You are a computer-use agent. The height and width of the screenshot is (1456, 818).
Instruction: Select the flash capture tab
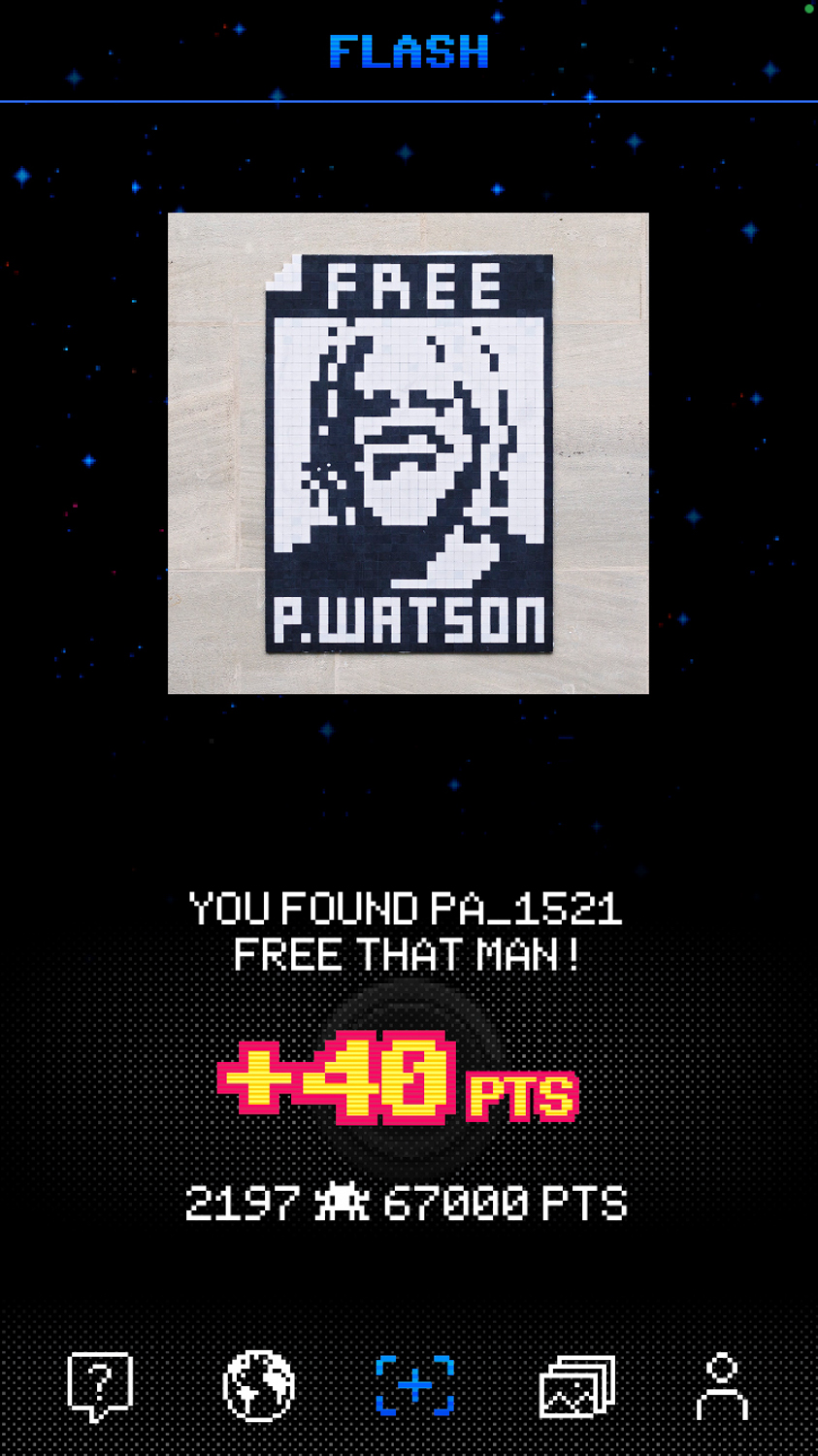pos(415,1386)
